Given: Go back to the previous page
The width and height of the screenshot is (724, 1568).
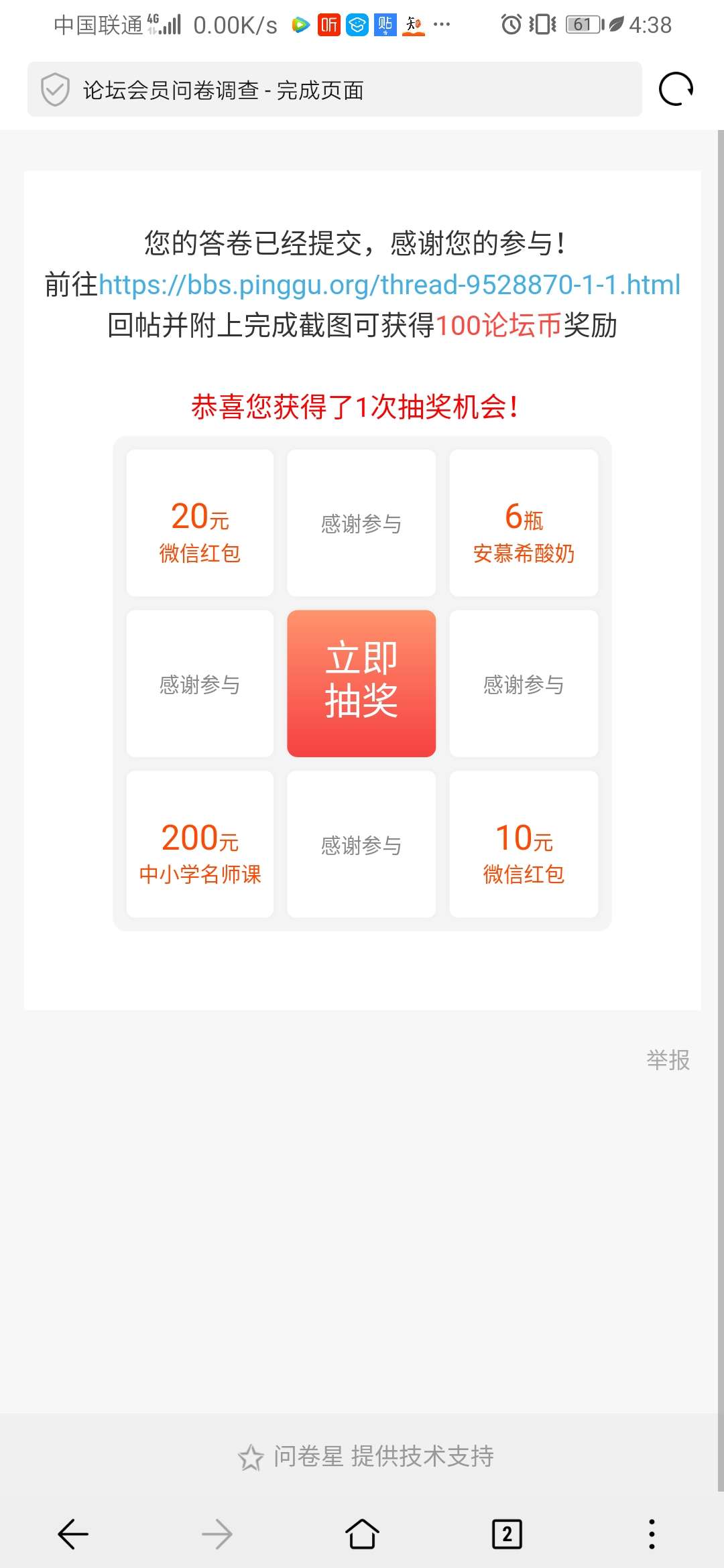Looking at the screenshot, I should [73, 1534].
